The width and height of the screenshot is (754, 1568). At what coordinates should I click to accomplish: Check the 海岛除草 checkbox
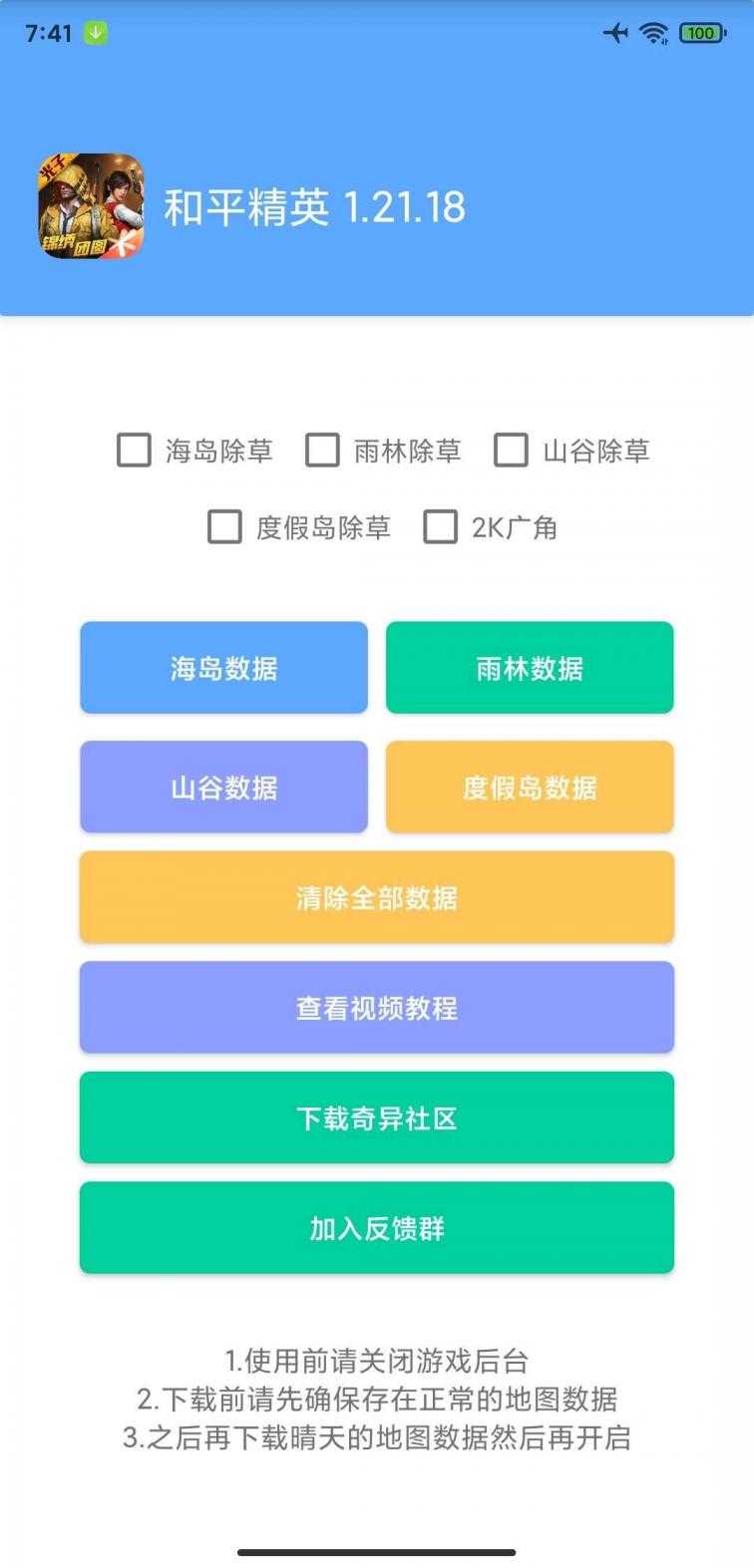[x=135, y=451]
